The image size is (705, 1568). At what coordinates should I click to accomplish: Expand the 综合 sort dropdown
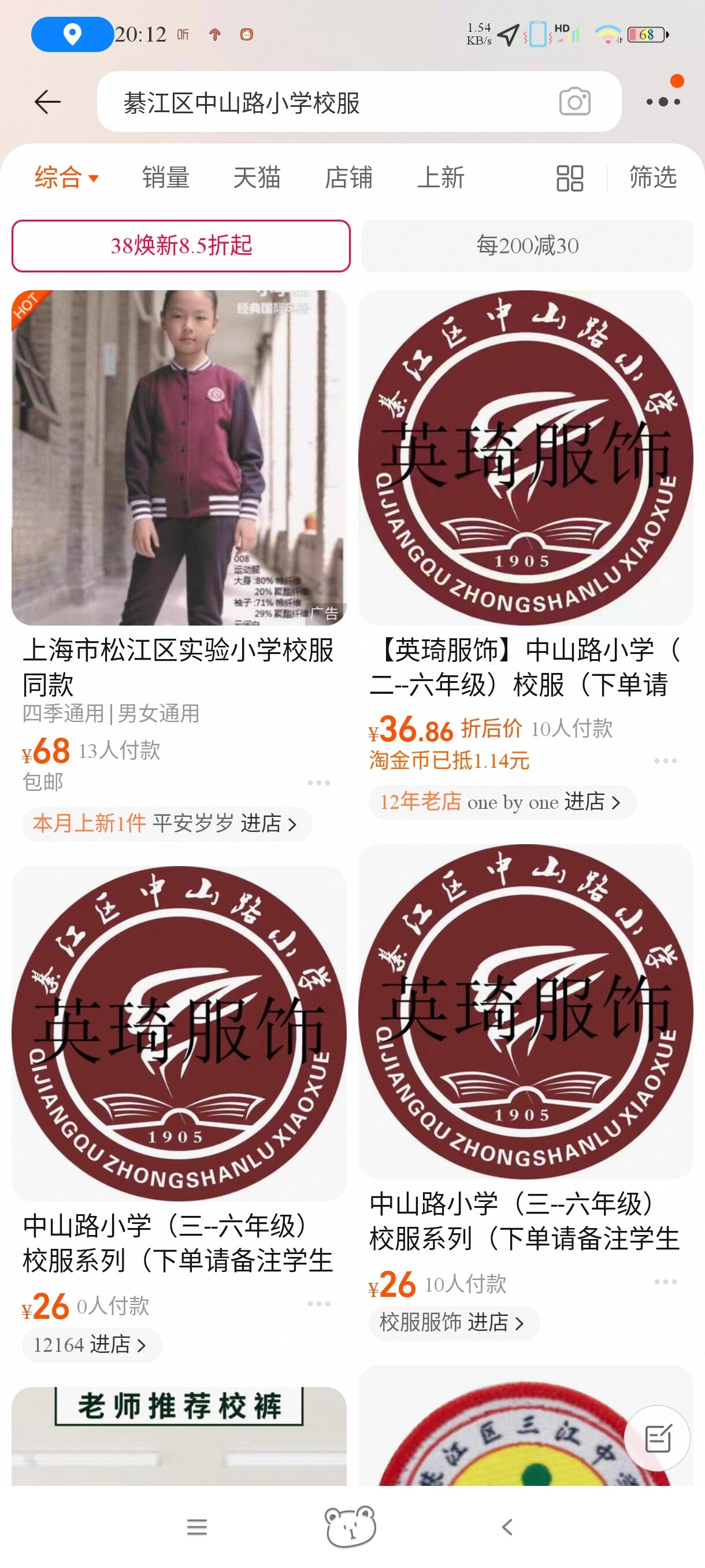pyautogui.click(x=66, y=177)
